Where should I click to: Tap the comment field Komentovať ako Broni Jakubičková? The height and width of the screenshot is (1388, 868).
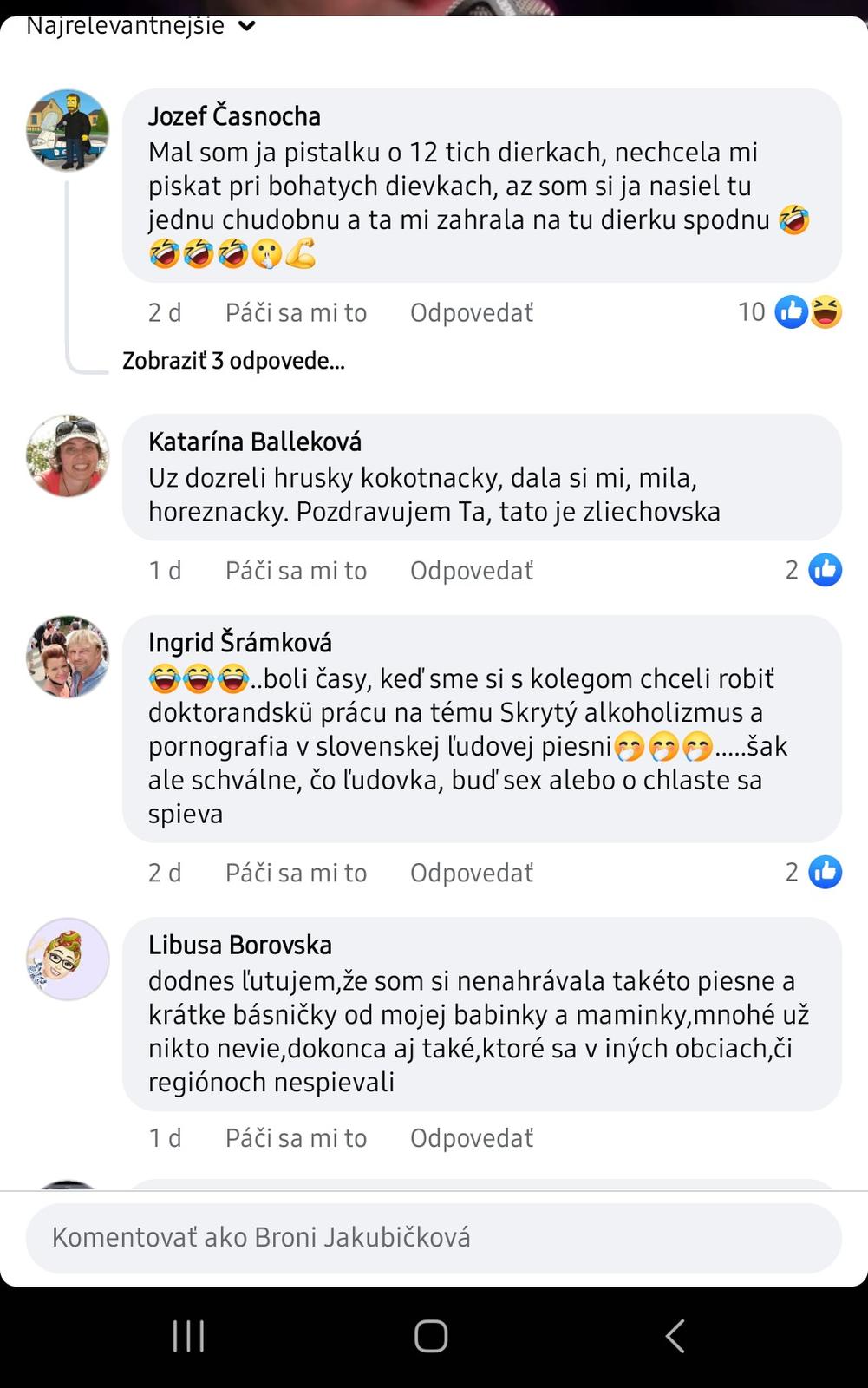click(434, 1237)
